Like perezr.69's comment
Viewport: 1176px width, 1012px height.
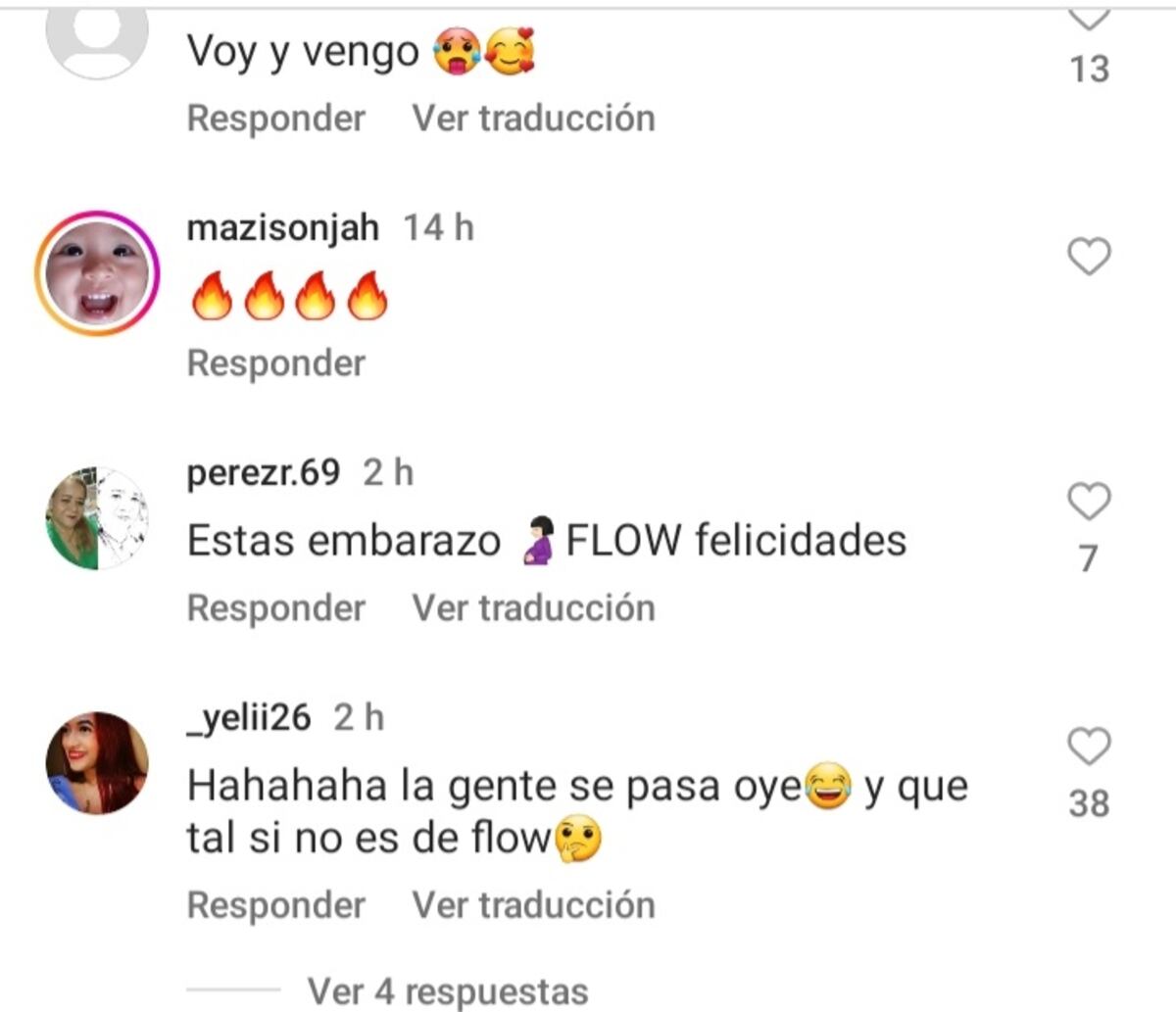1088,502
